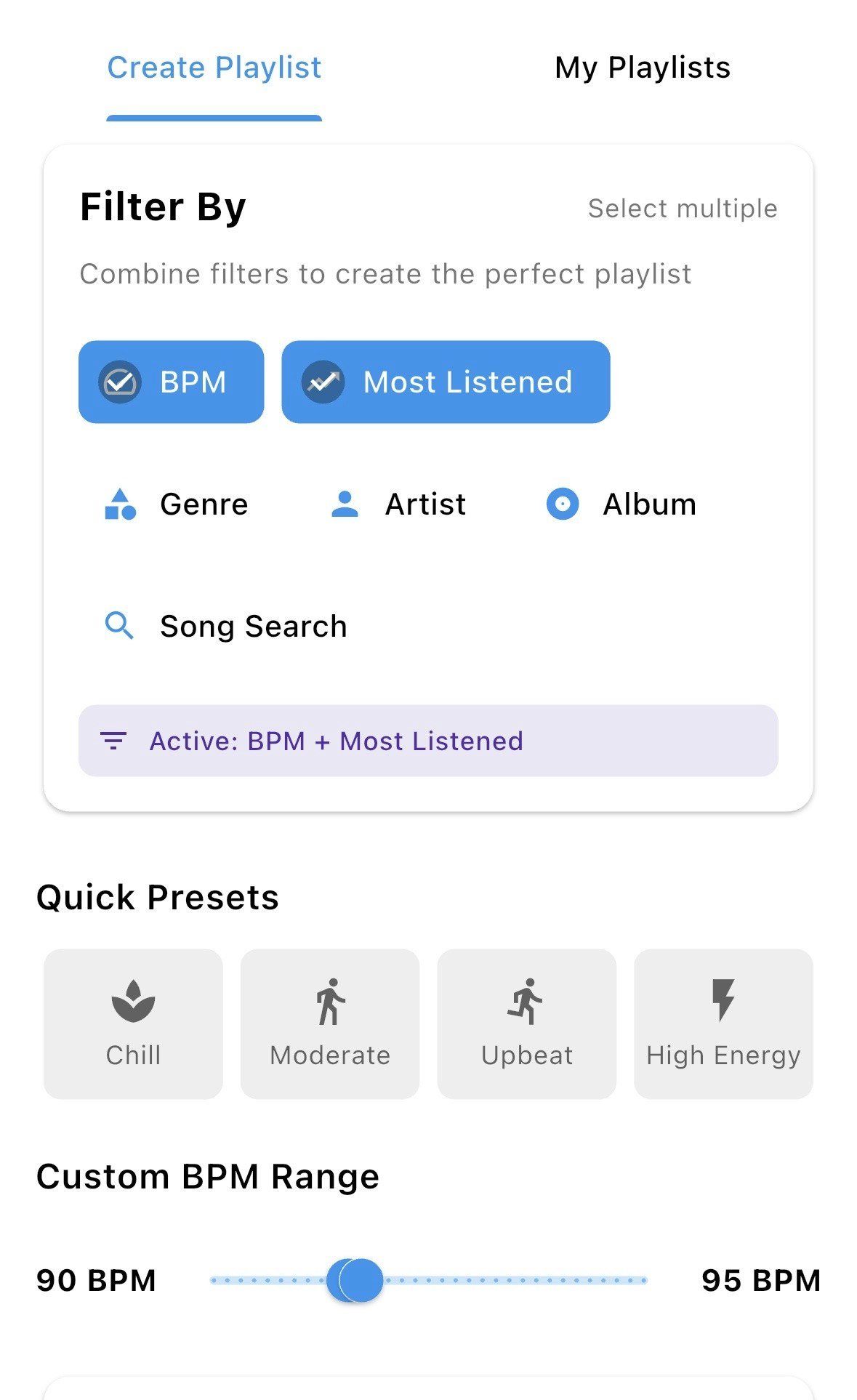Image resolution: width=857 pixels, height=1400 pixels.
Task: Click the Active: BPM + Most Listened banner
Action: coord(427,741)
